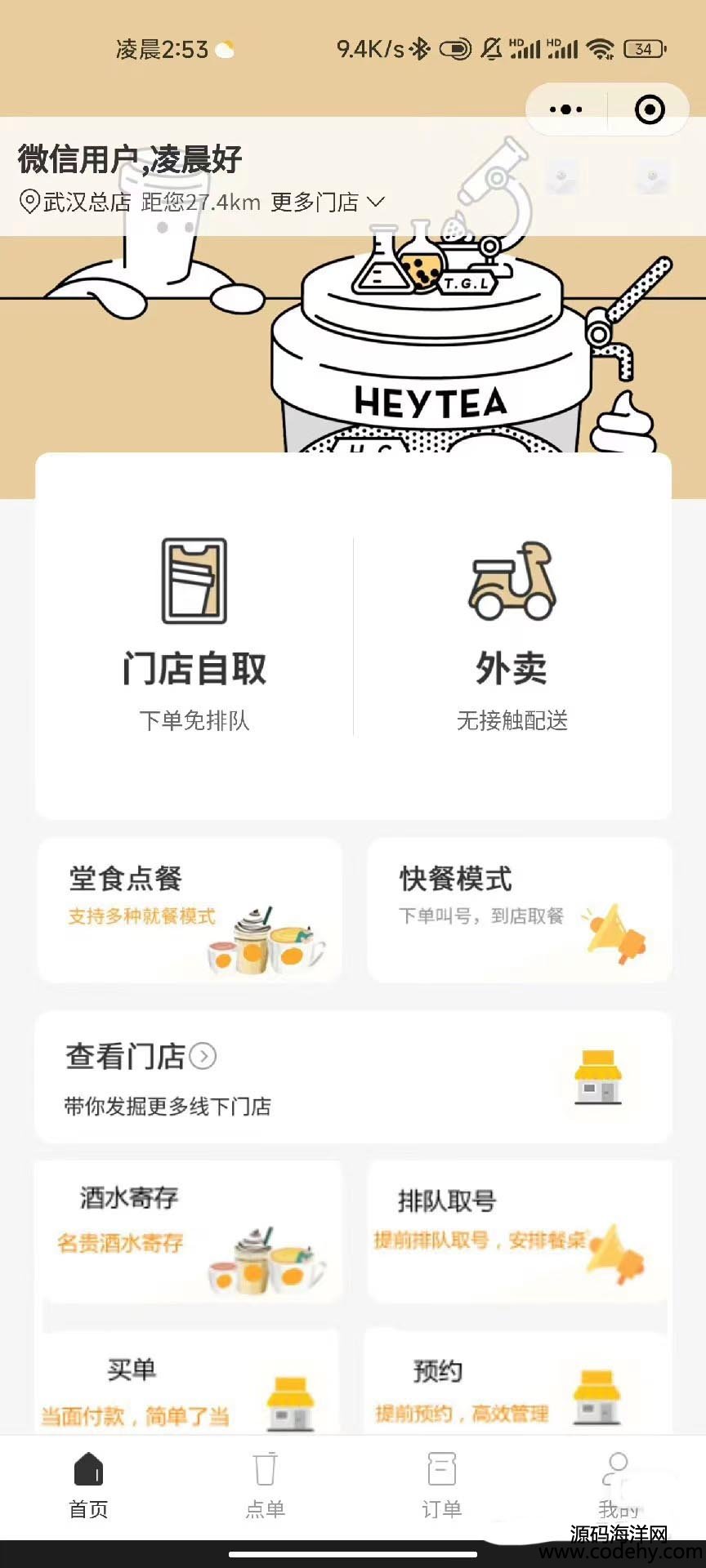Open the 堂食点餐 dine-in card
706x1568 pixels.
(x=190, y=910)
